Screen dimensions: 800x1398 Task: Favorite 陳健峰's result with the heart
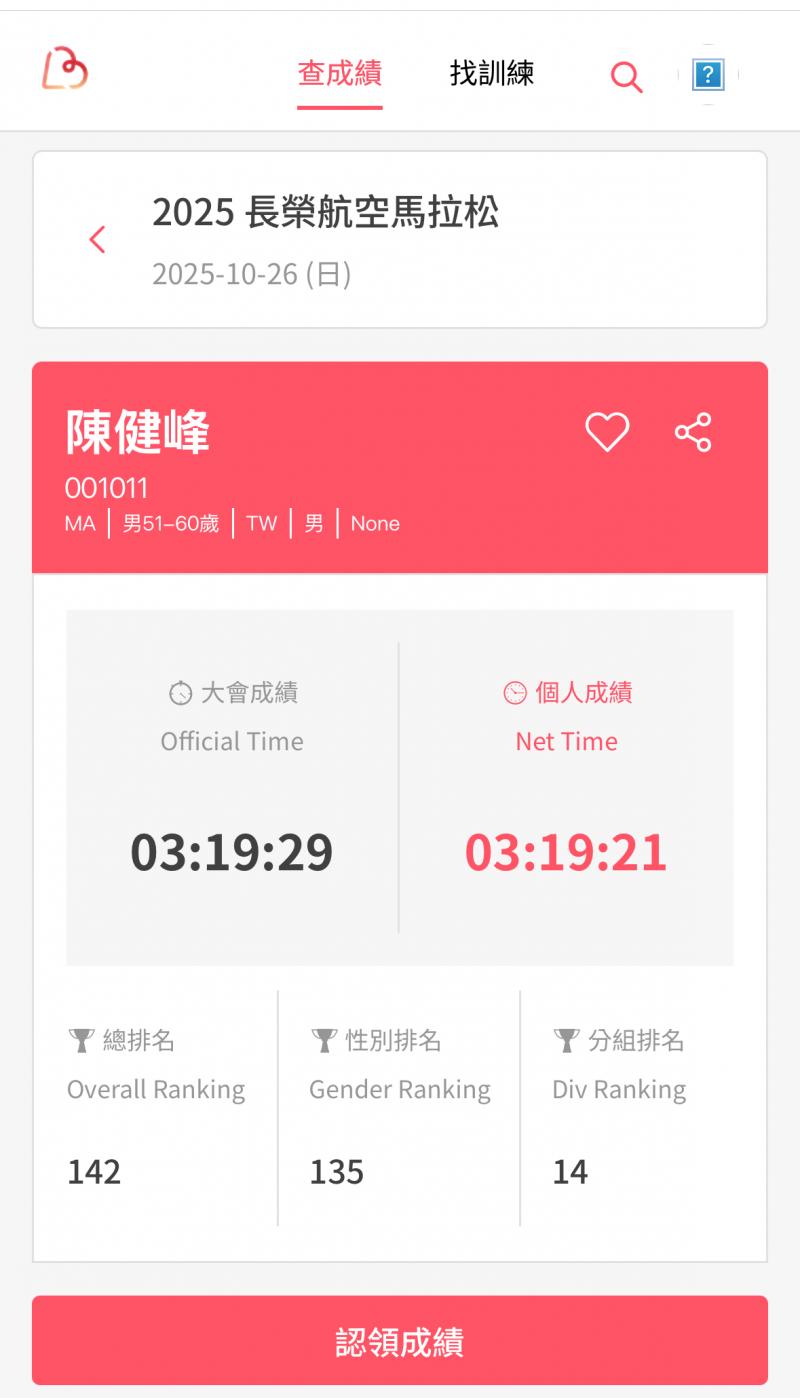point(607,433)
